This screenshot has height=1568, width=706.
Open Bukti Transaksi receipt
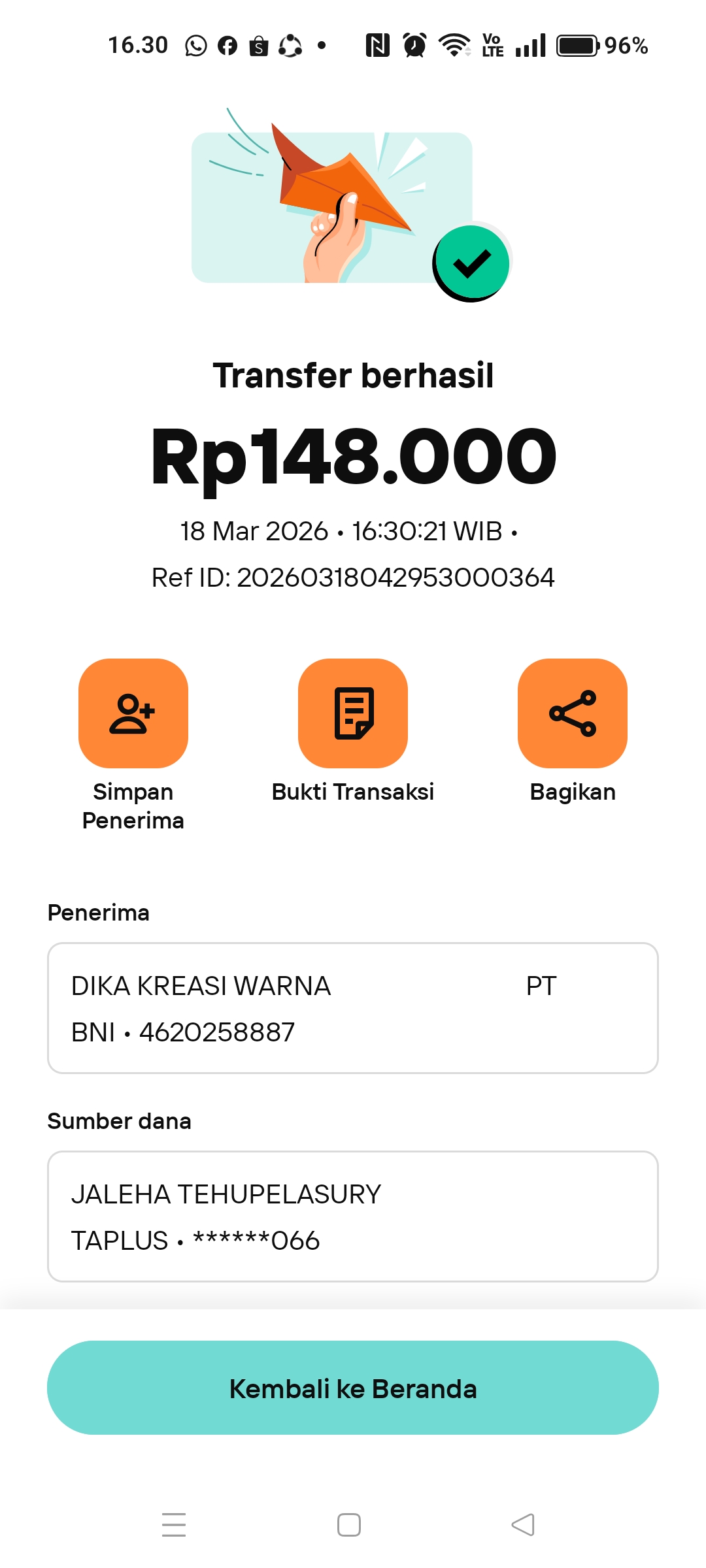point(353,713)
